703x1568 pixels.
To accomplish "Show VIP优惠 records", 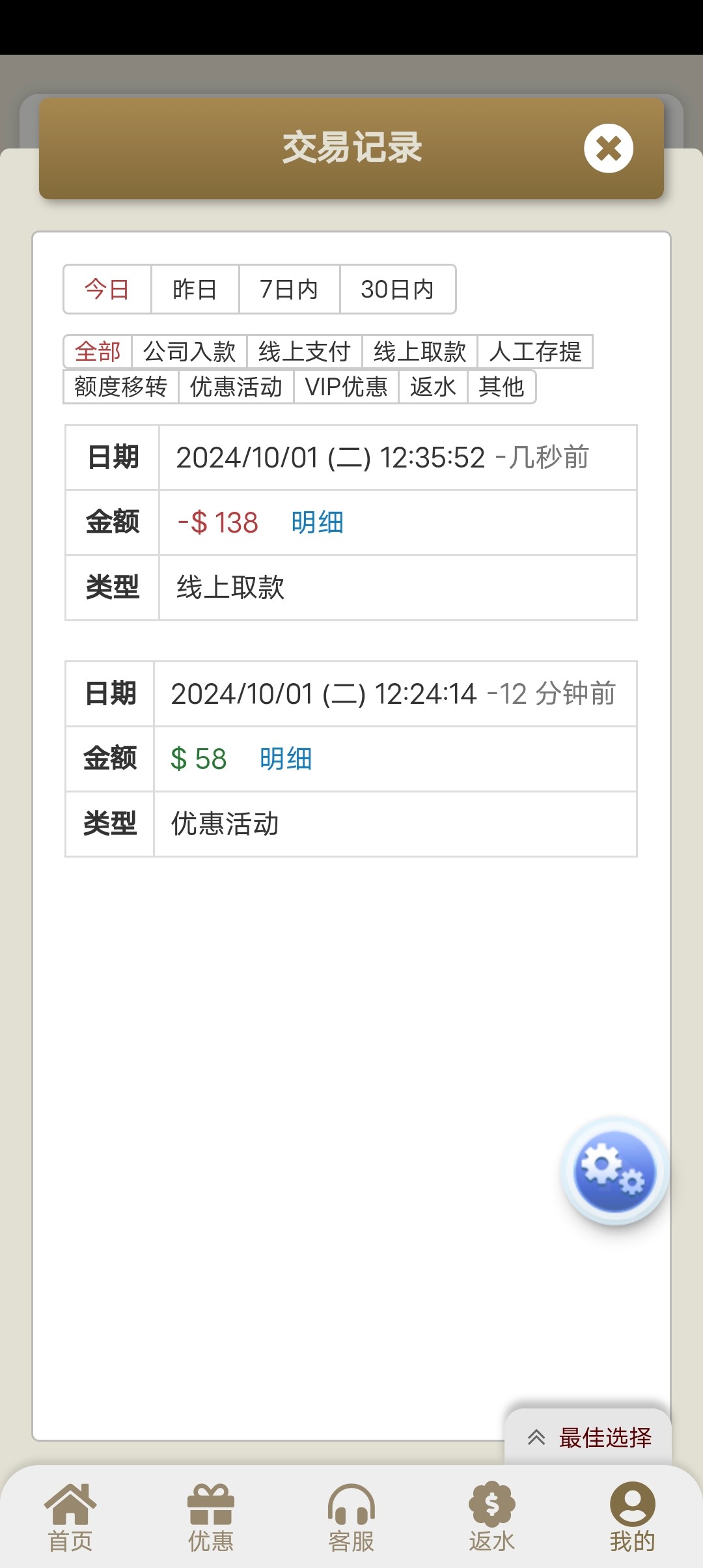I will [x=346, y=387].
